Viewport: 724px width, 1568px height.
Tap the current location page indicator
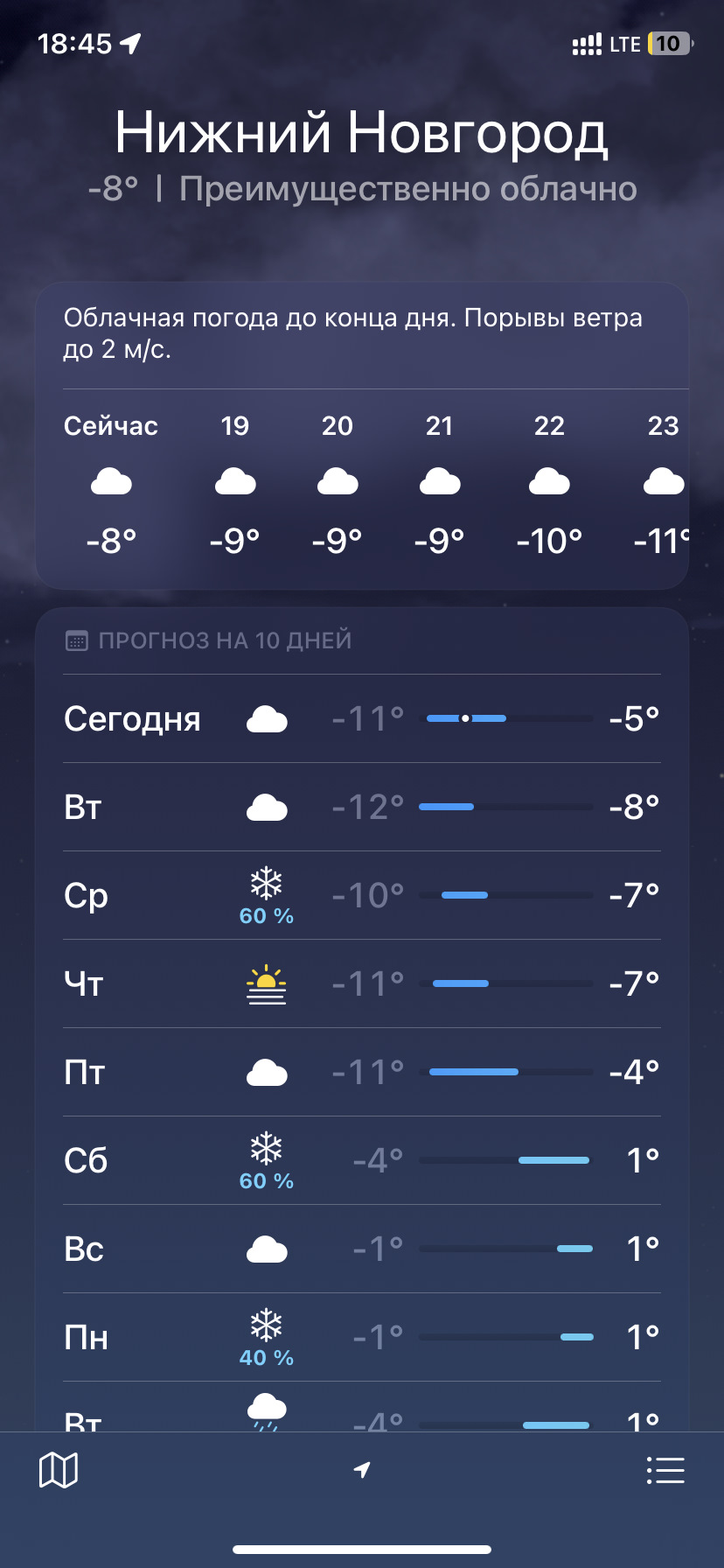[x=362, y=1470]
